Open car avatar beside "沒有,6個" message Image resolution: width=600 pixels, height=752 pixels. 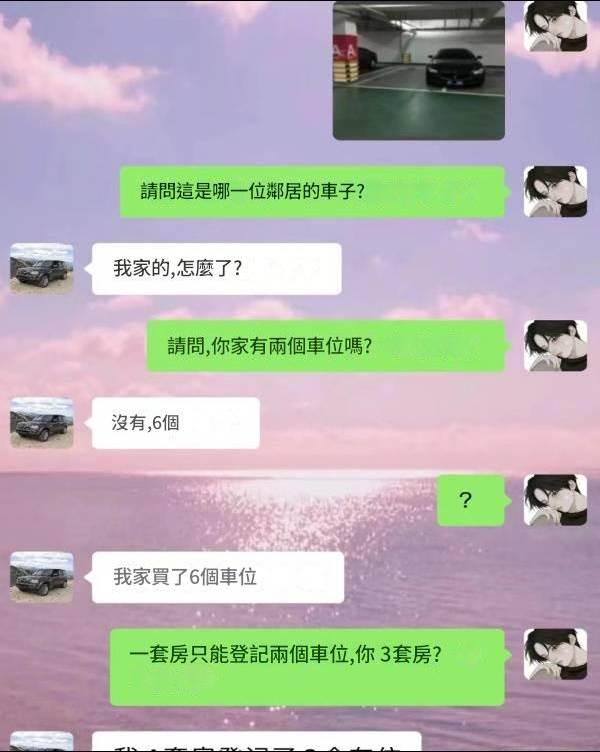tap(41, 422)
